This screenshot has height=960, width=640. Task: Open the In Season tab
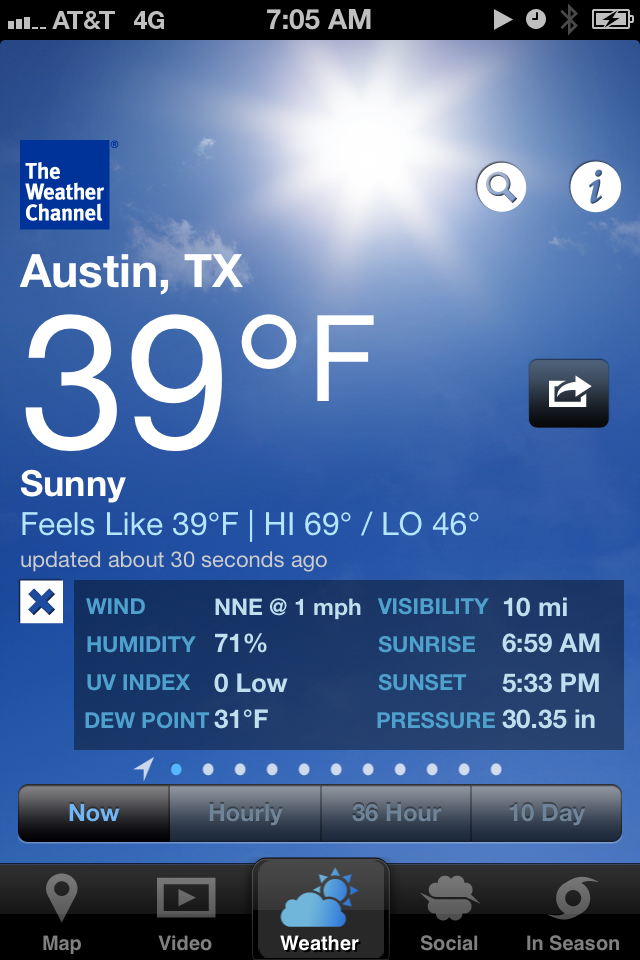[573, 914]
